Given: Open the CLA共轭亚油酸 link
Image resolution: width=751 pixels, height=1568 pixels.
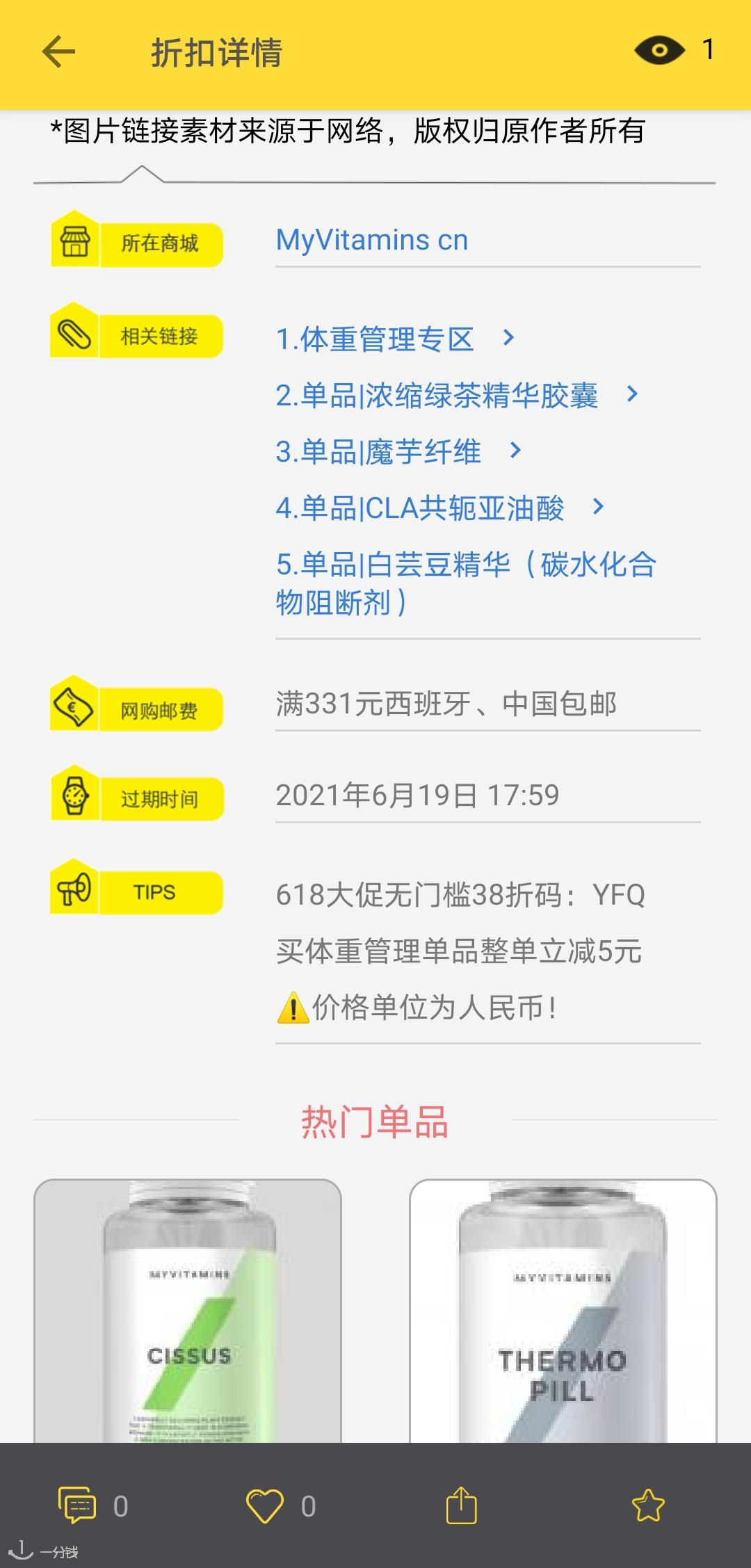Looking at the screenshot, I should tap(420, 508).
